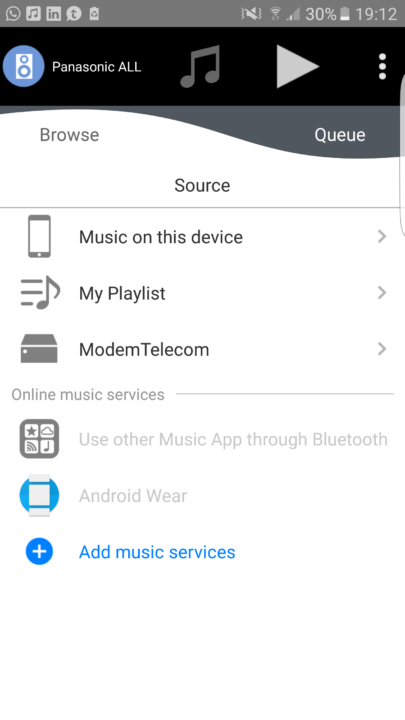Open My Playlist
Viewport: 405px width, 720px height.
pyautogui.click(x=202, y=293)
